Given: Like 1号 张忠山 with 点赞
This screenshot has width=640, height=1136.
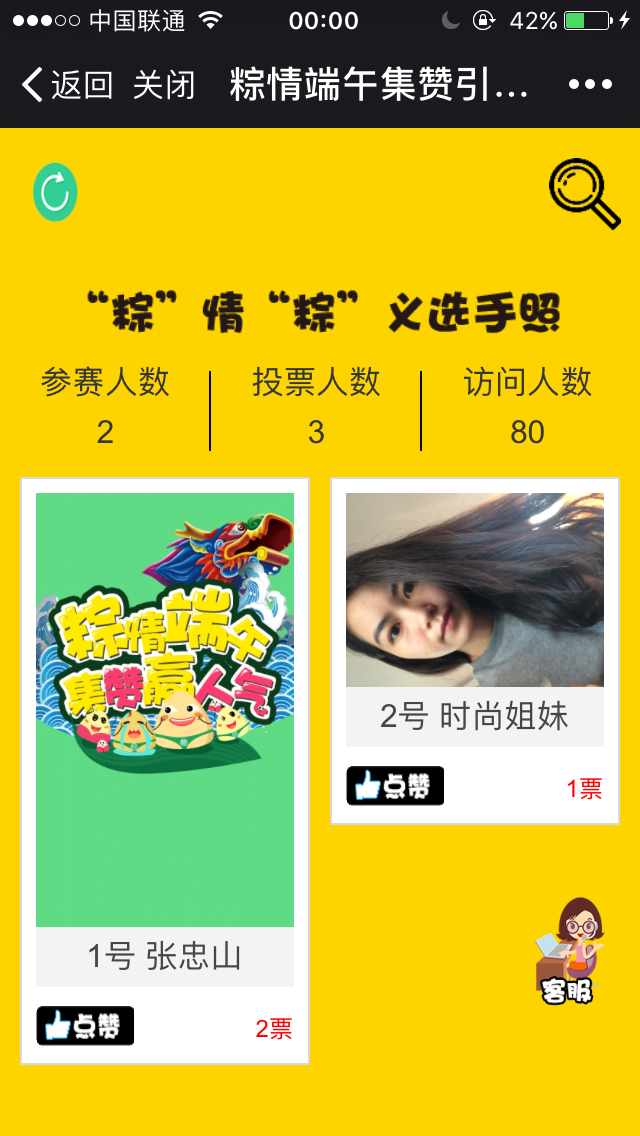Looking at the screenshot, I should click(85, 1026).
